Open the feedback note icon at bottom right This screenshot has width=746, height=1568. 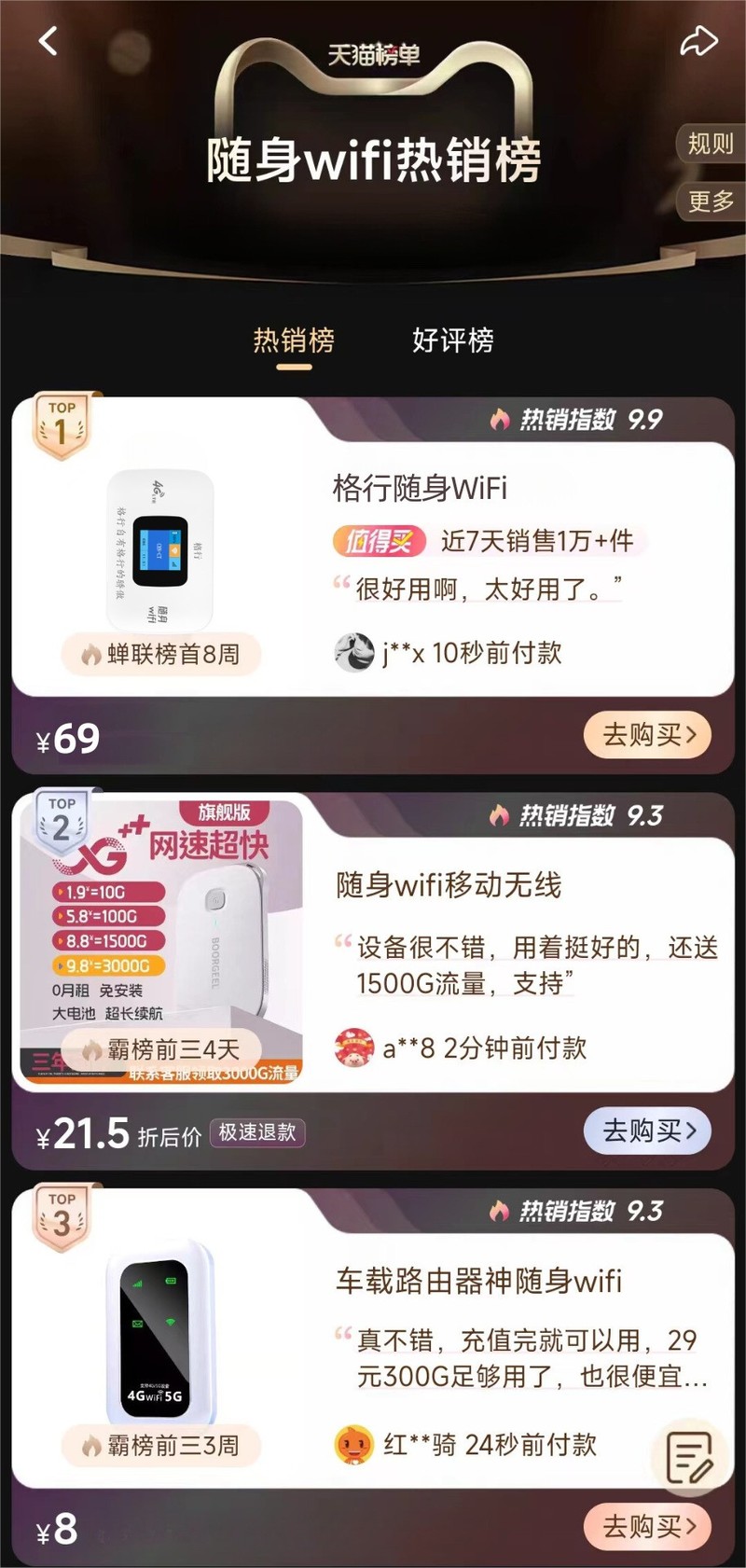pyautogui.click(x=689, y=1455)
